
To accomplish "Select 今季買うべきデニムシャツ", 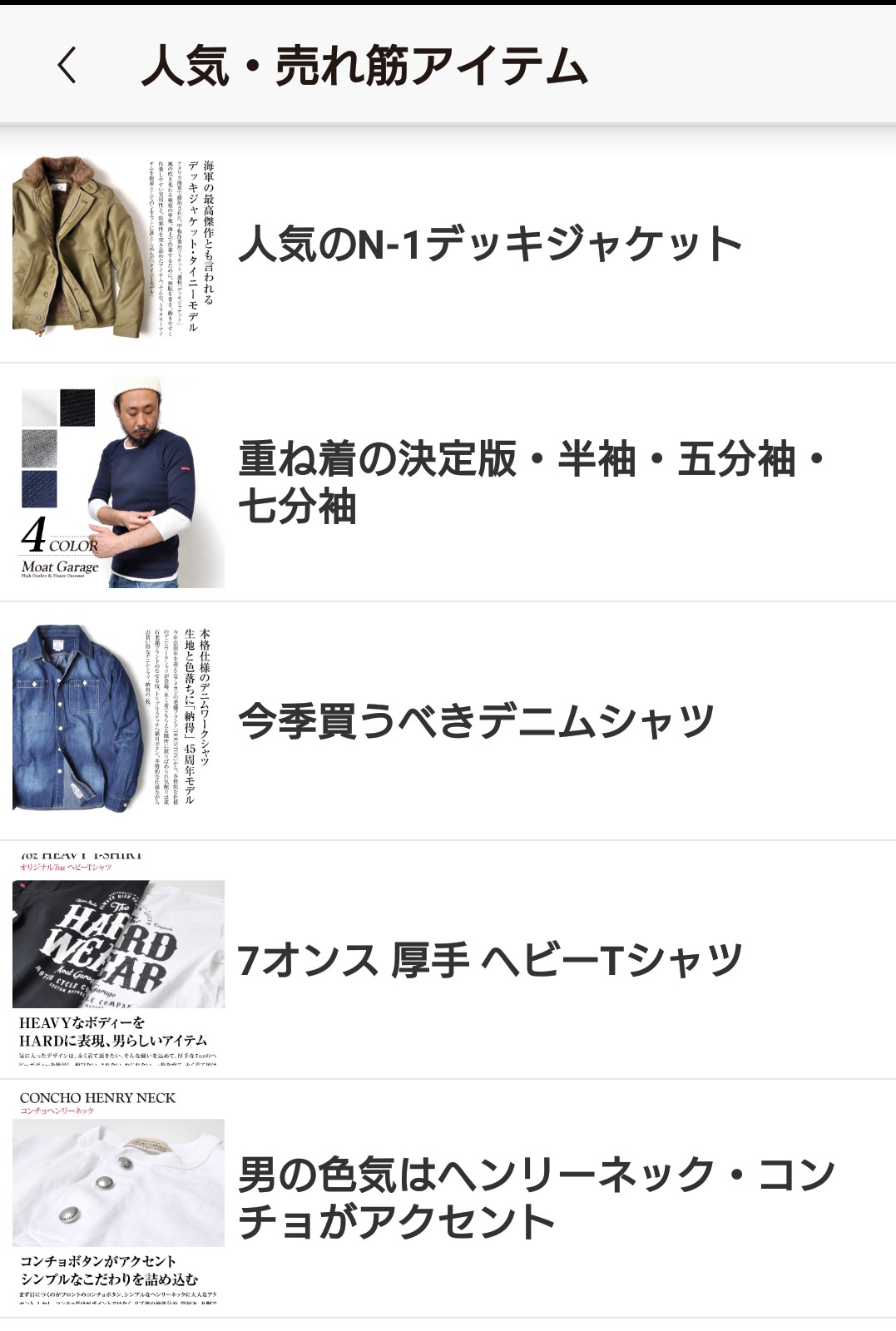I will (476, 721).
